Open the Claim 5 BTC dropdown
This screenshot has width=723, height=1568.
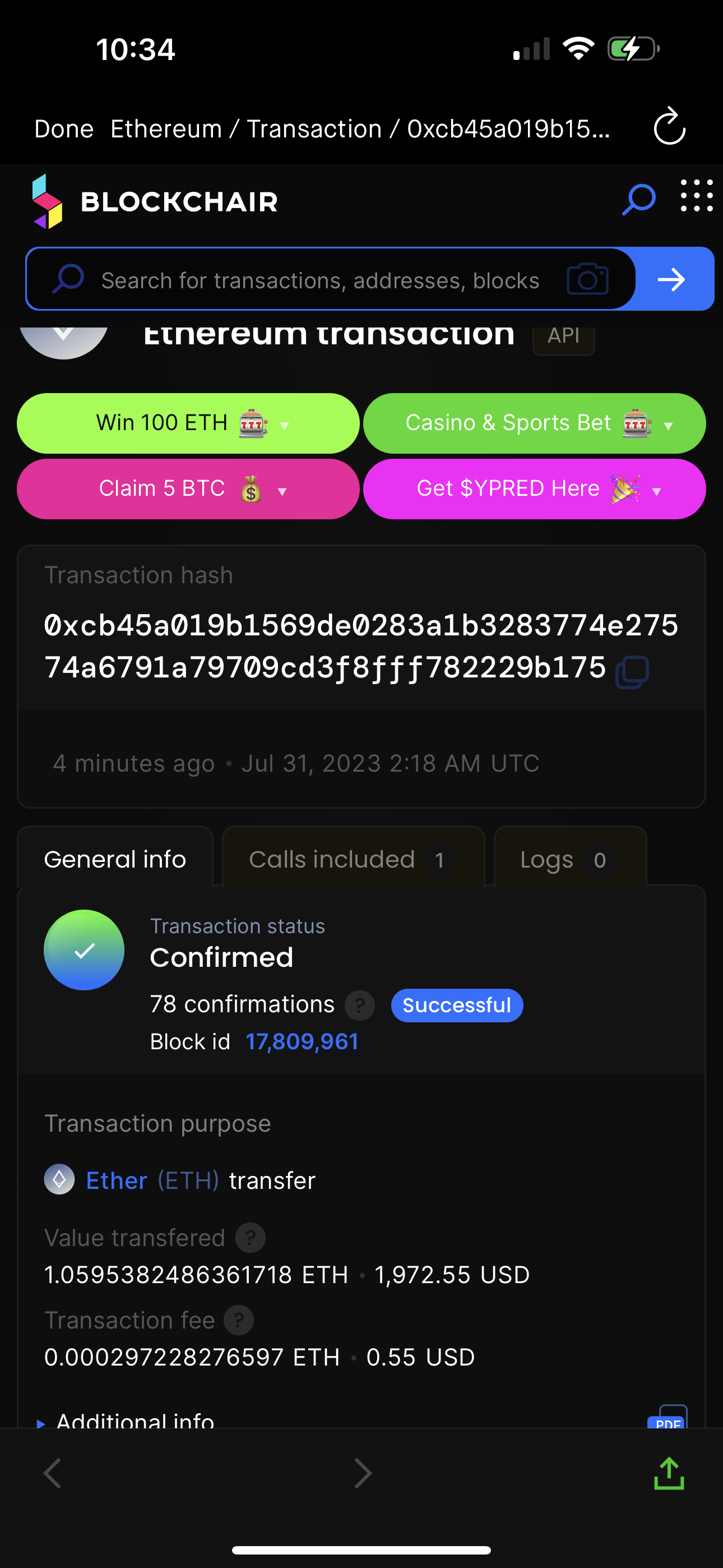188,489
